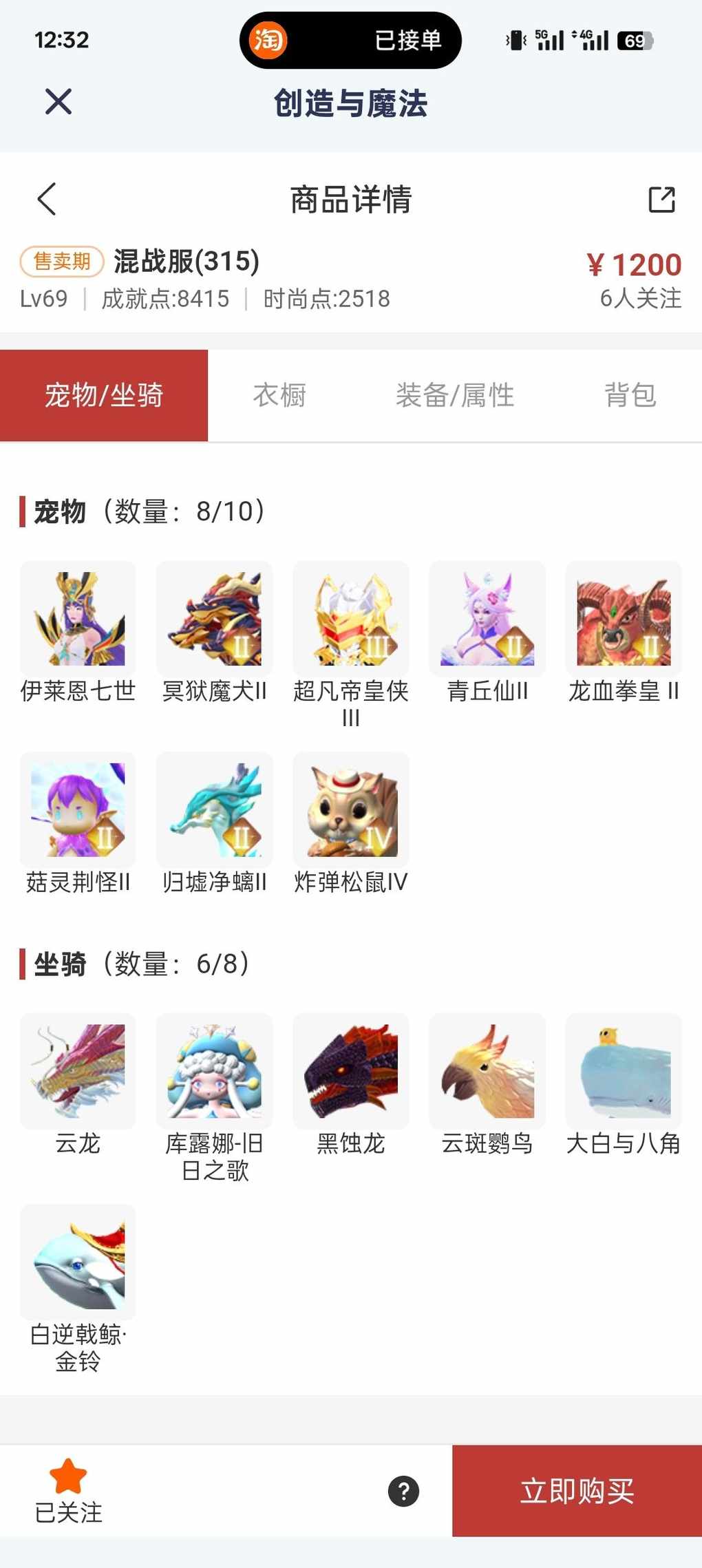This screenshot has width=702, height=1568.
Task: View mount 黑蚀龙
Action: (x=350, y=1070)
